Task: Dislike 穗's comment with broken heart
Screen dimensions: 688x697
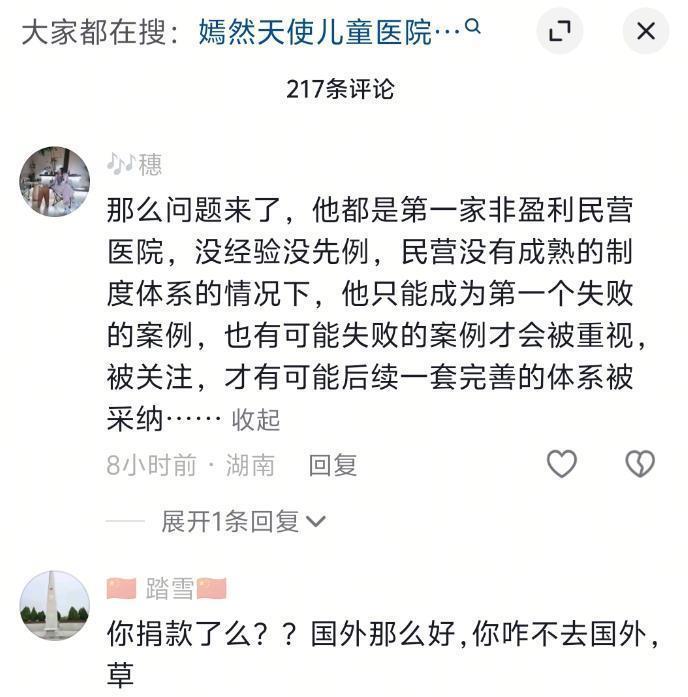Action: tap(640, 464)
